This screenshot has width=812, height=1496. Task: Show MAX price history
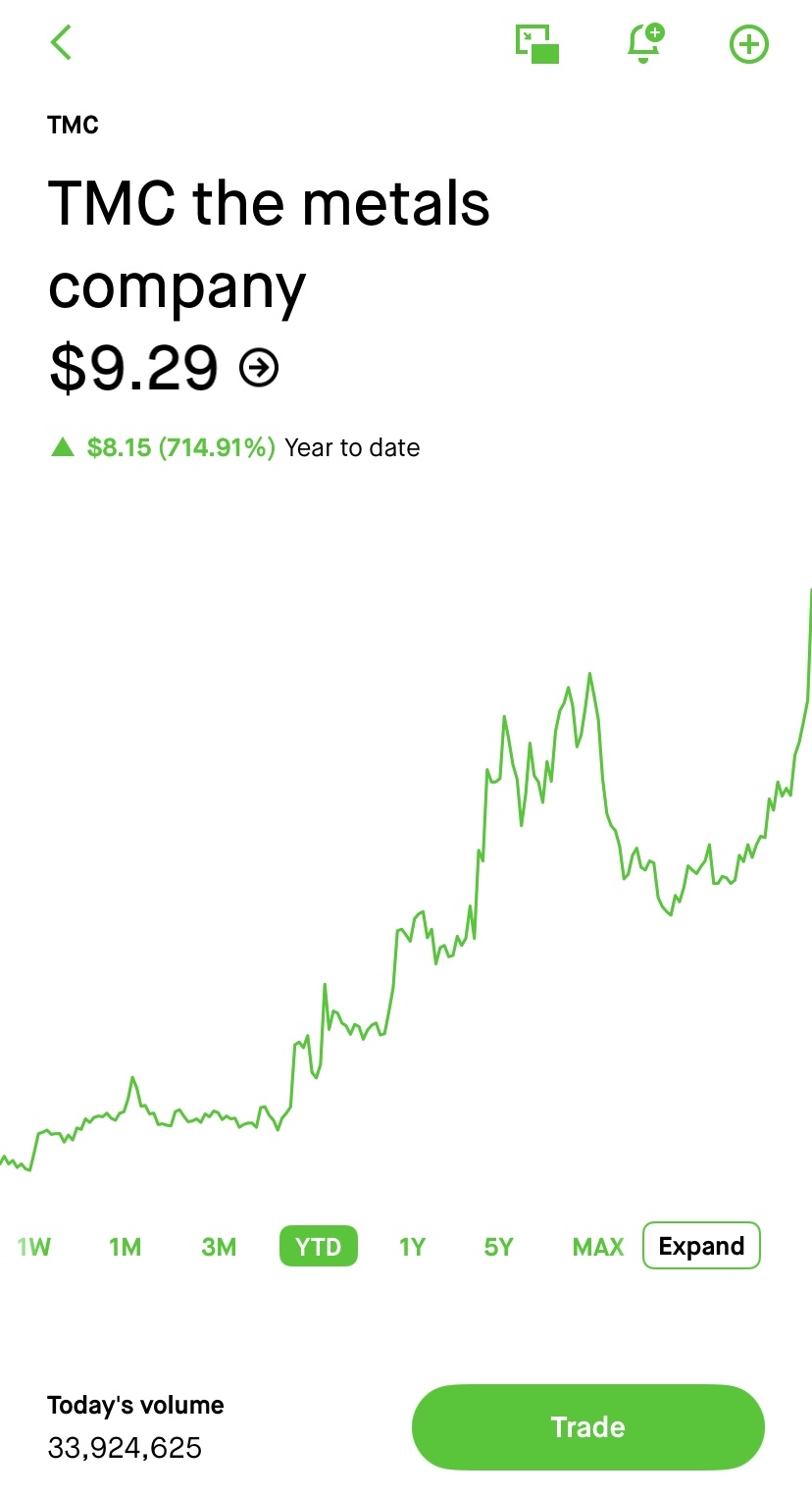[598, 1247]
